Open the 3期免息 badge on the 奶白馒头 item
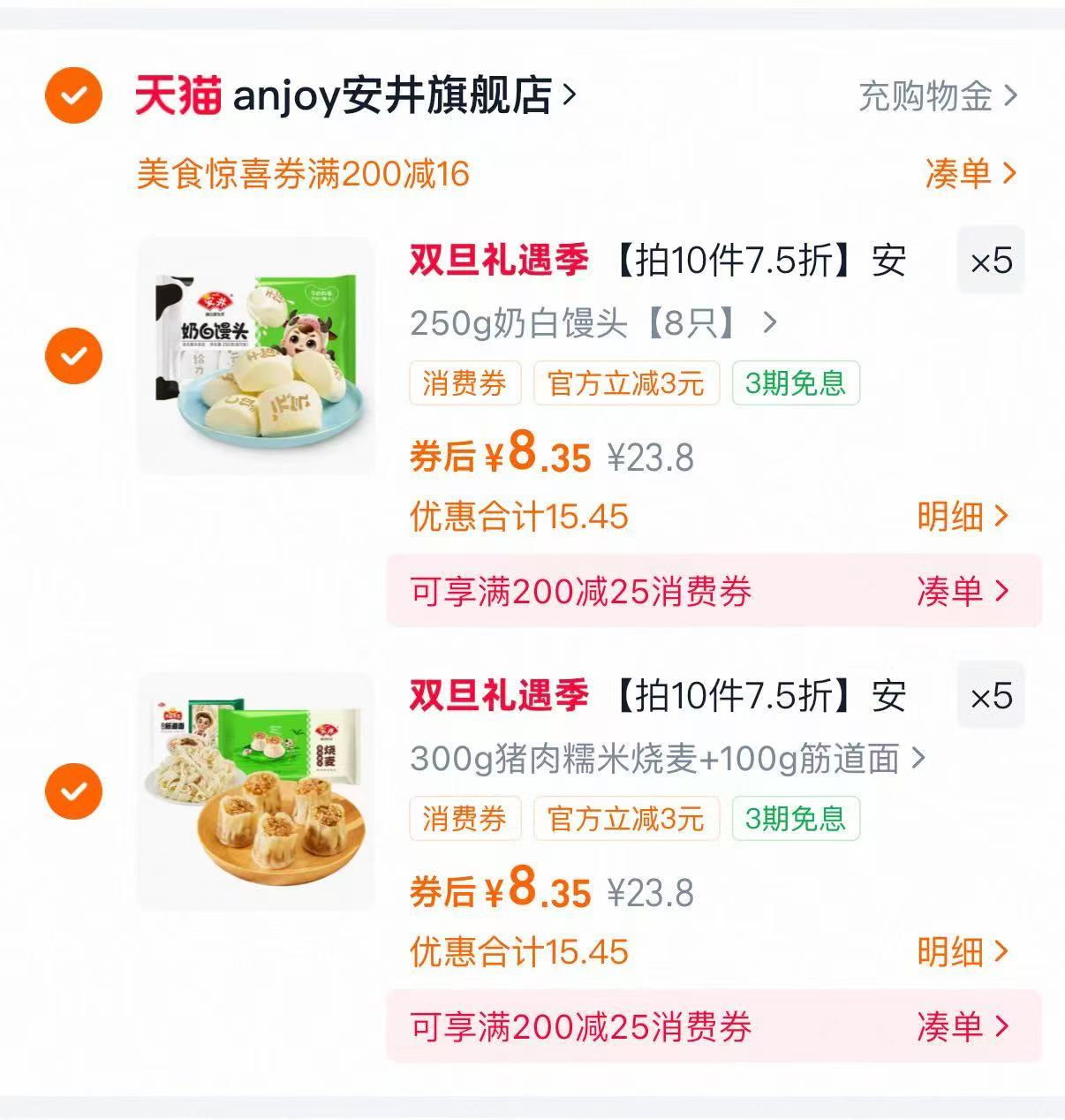Image resolution: width=1065 pixels, height=1120 pixels. pos(795,383)
